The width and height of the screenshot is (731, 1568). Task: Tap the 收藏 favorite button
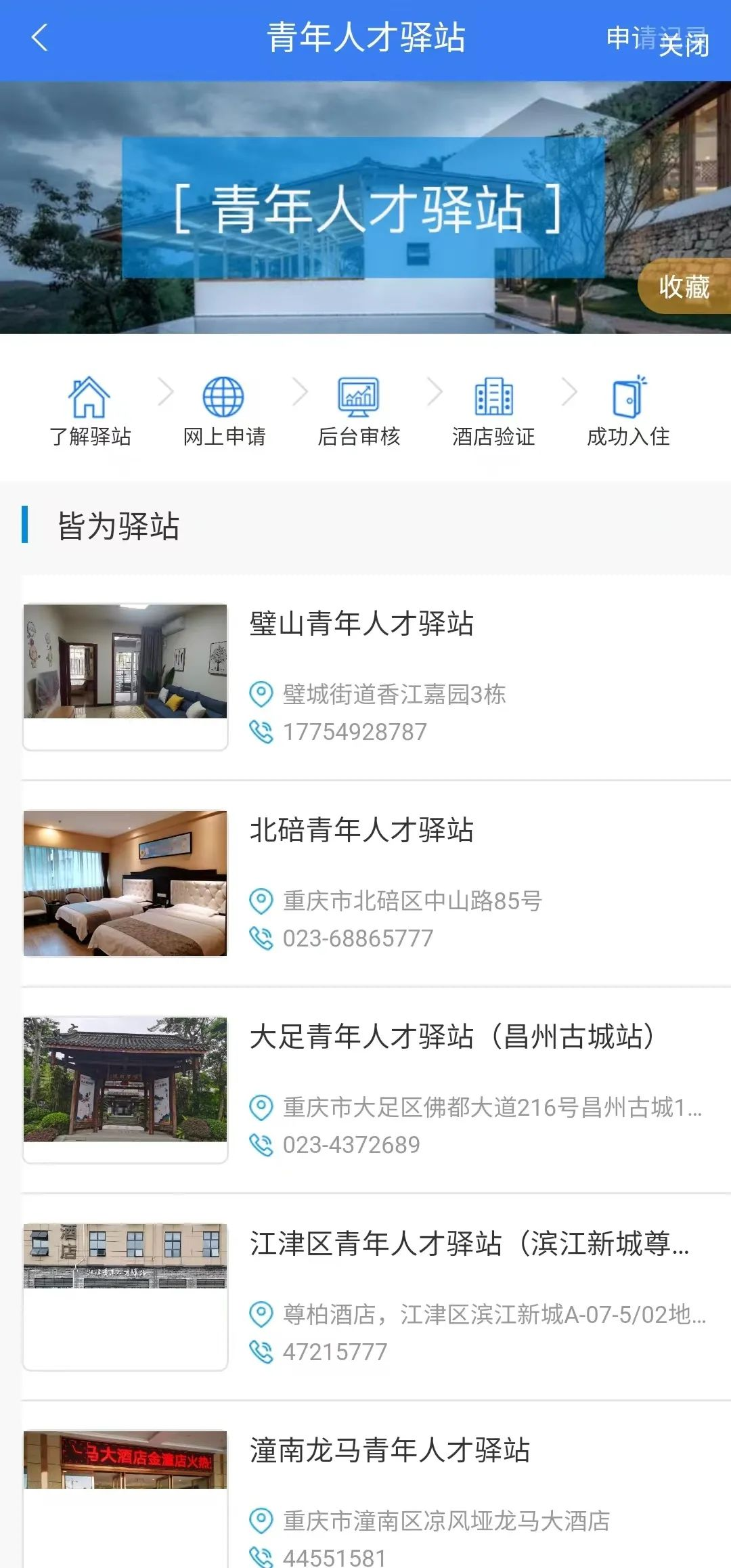click(x=684, y=286)
